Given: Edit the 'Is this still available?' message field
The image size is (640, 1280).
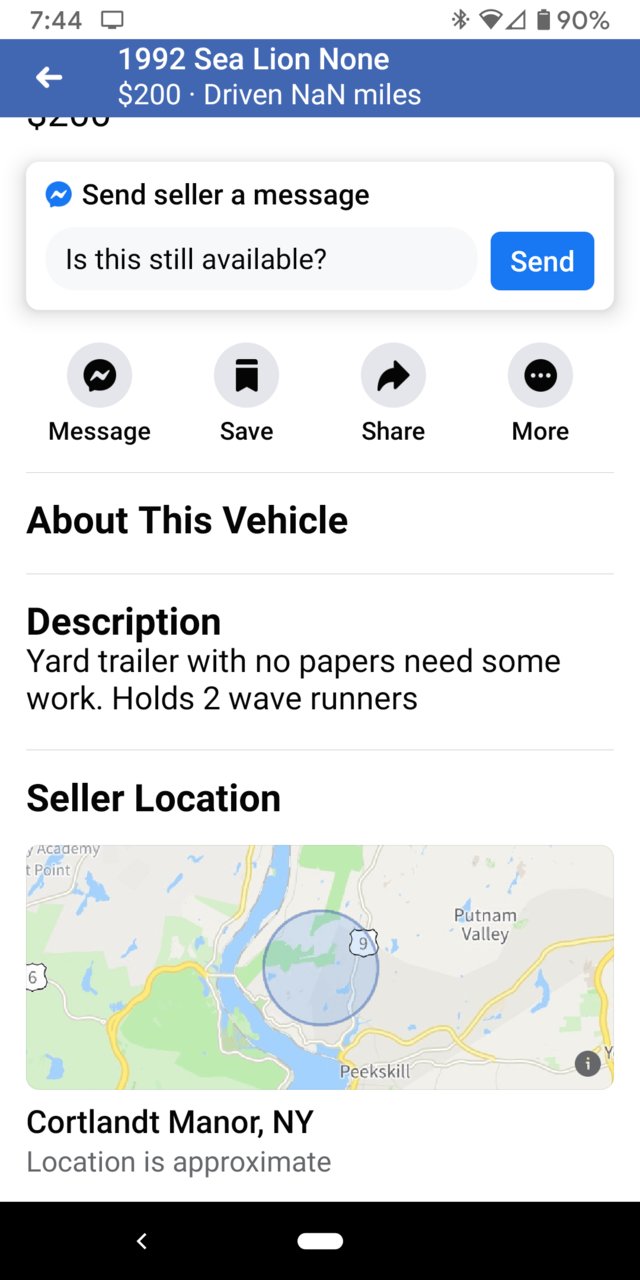Looking at the screenshot, I should point(260,260).
